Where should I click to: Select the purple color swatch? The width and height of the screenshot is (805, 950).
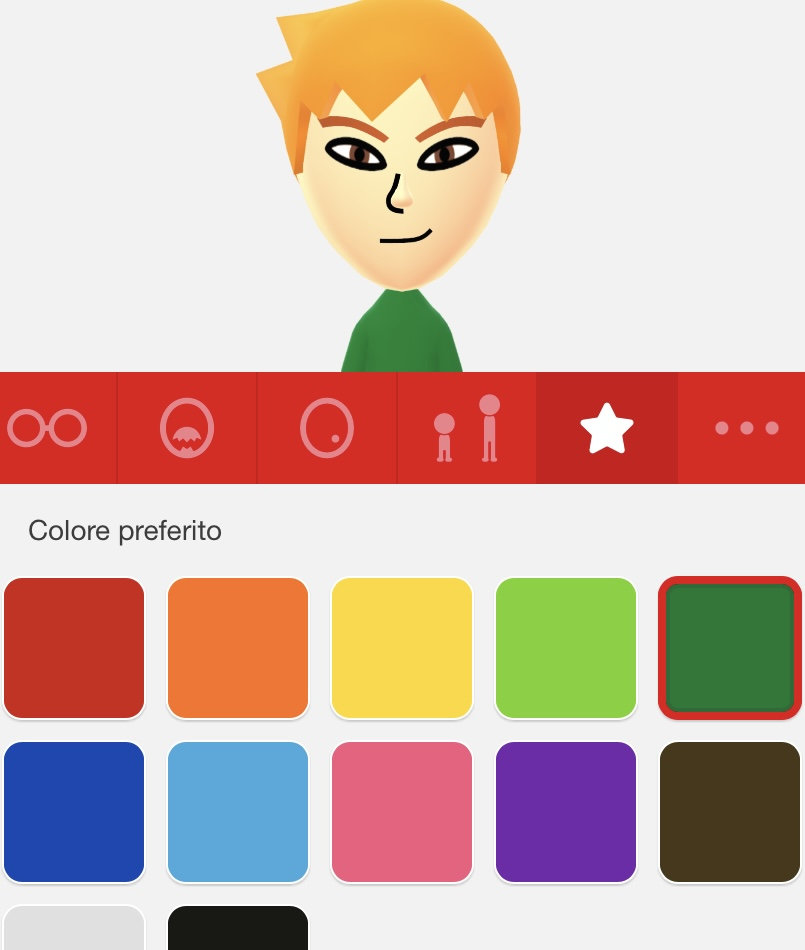click(x=566, y=812)
